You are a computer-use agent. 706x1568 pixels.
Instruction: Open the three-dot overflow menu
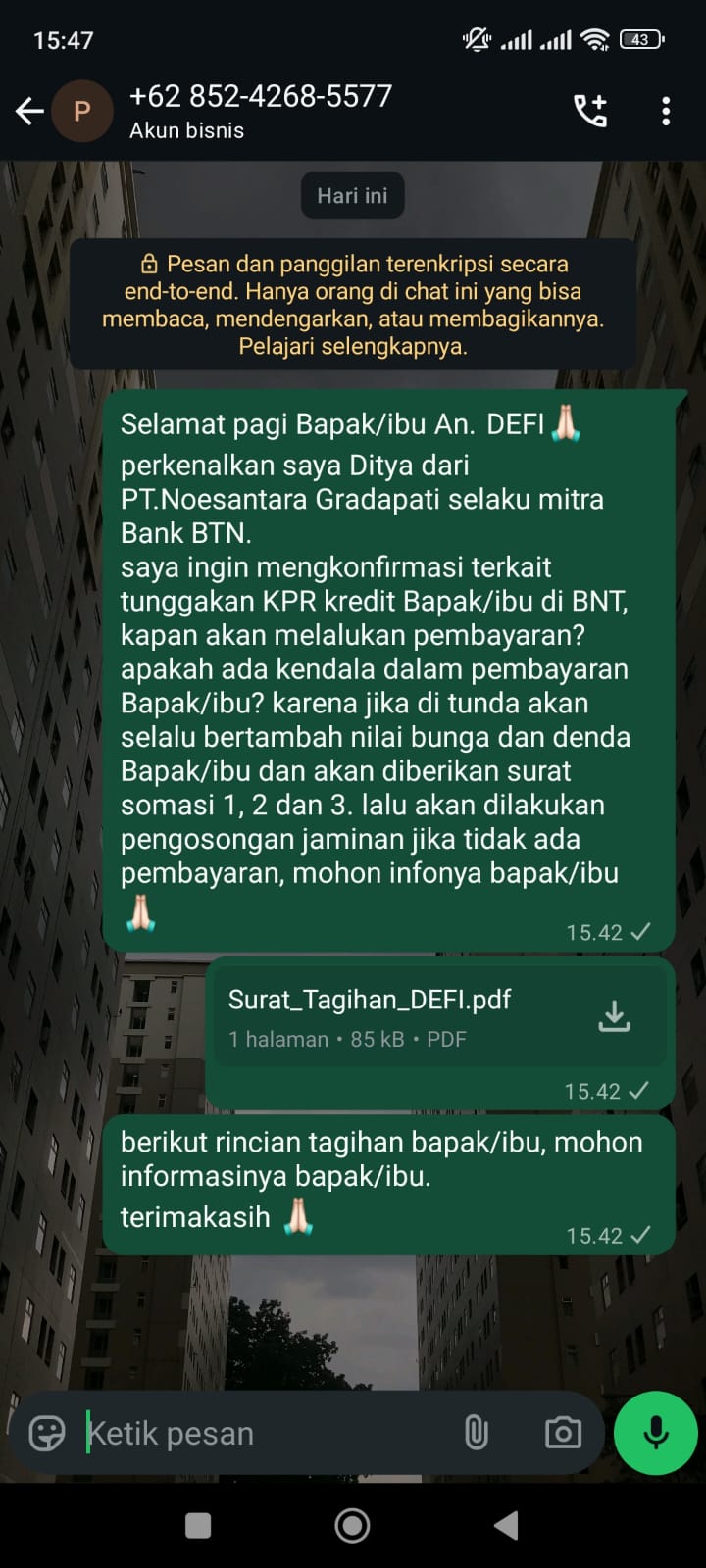tap(666, 112)
